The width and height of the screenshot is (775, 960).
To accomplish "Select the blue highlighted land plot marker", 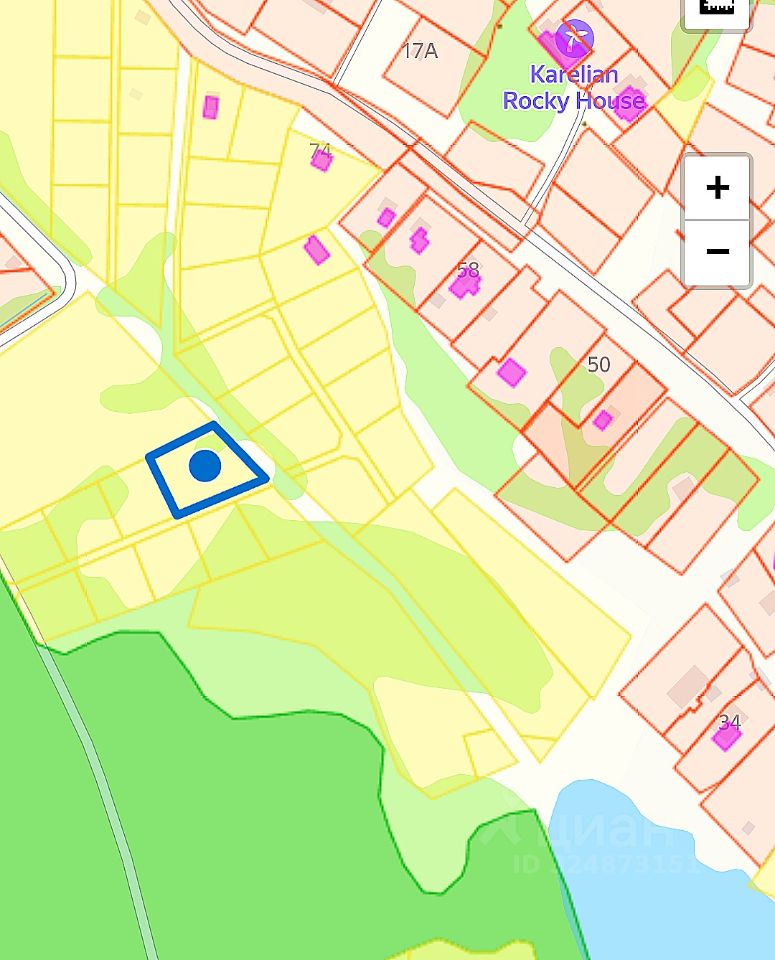I will point(205,466).
